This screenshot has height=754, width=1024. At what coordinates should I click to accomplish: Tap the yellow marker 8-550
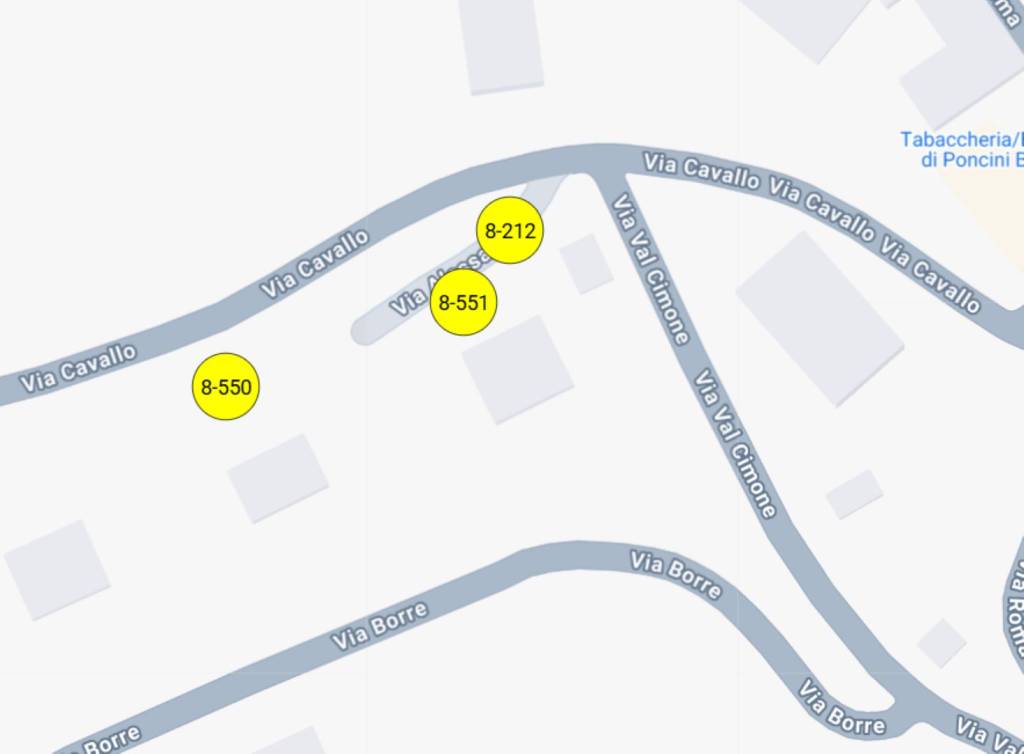pyautogui.click(x=226, y=386)
